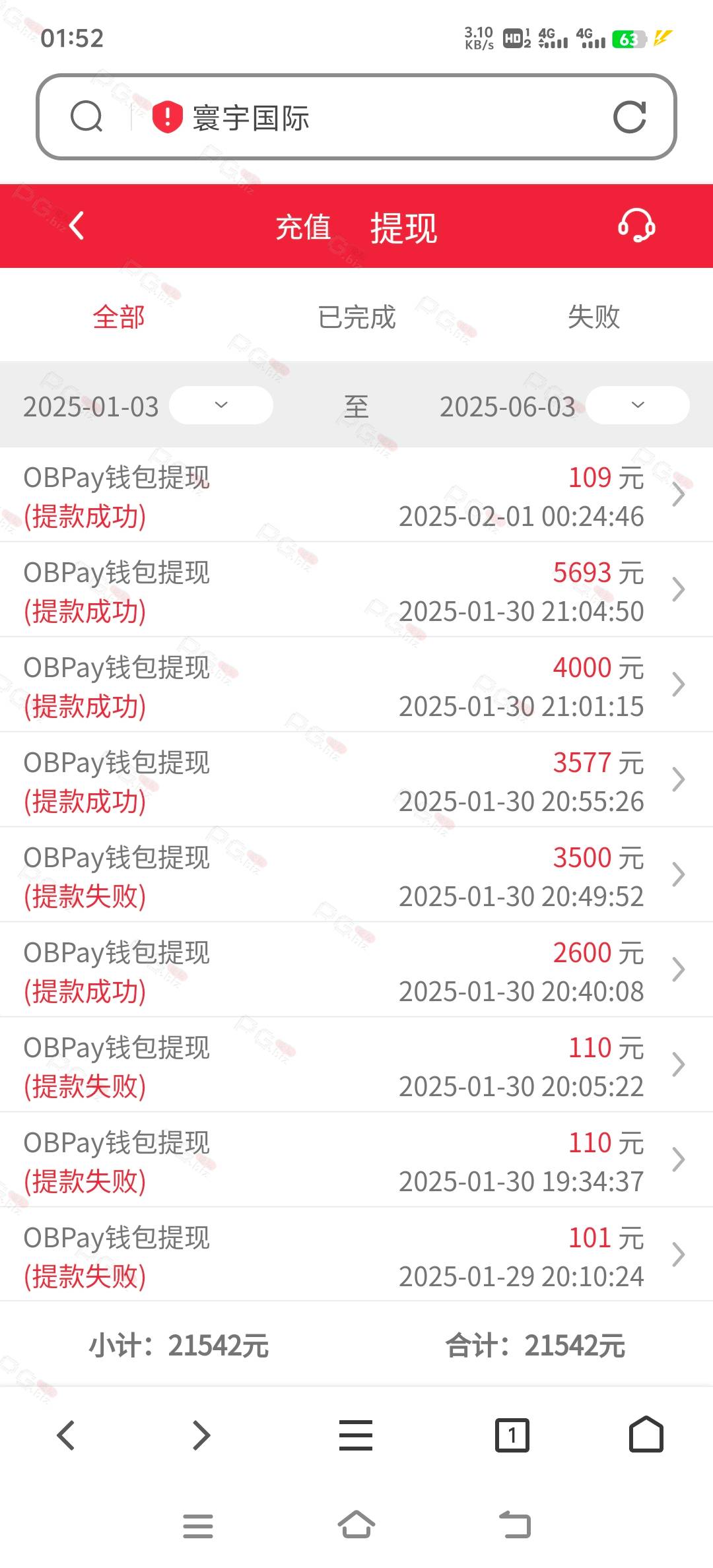
Task: Show 全部 records tab
Action: 119,317
